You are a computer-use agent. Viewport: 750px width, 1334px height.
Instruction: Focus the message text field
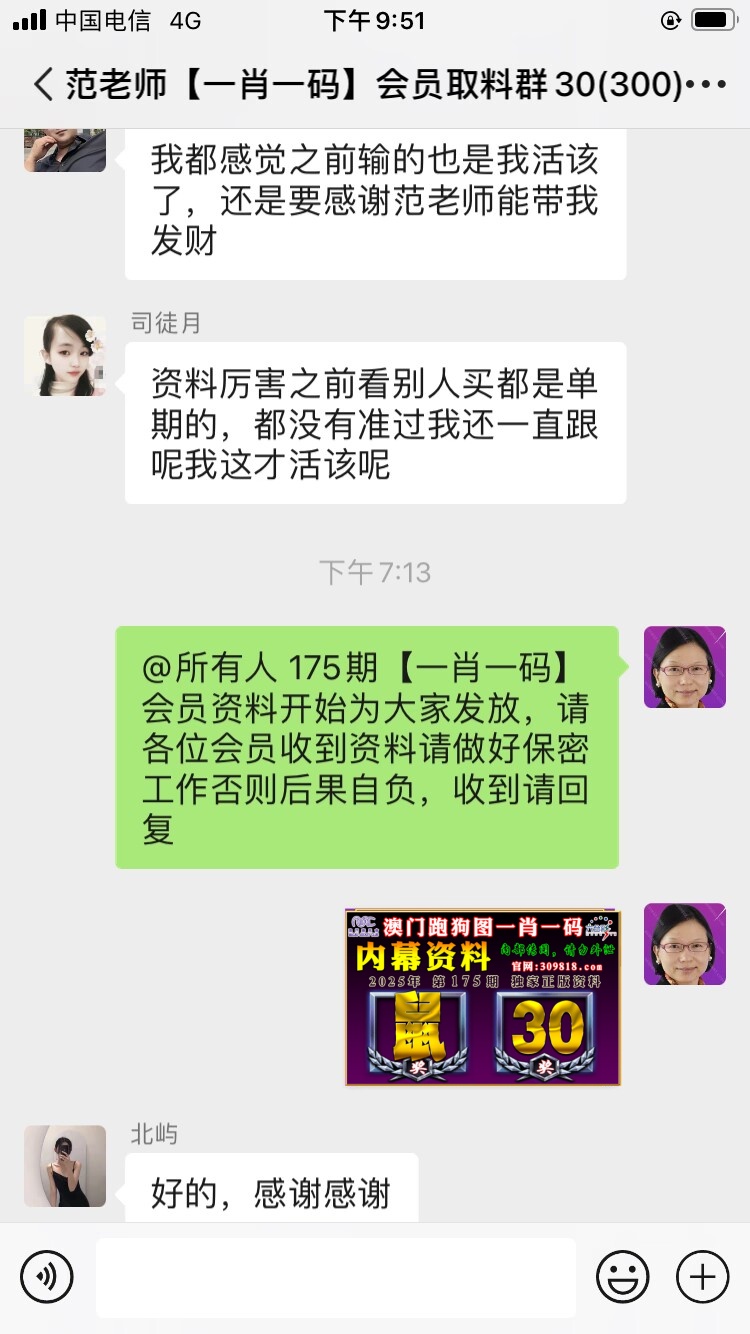click(335, 1277)
